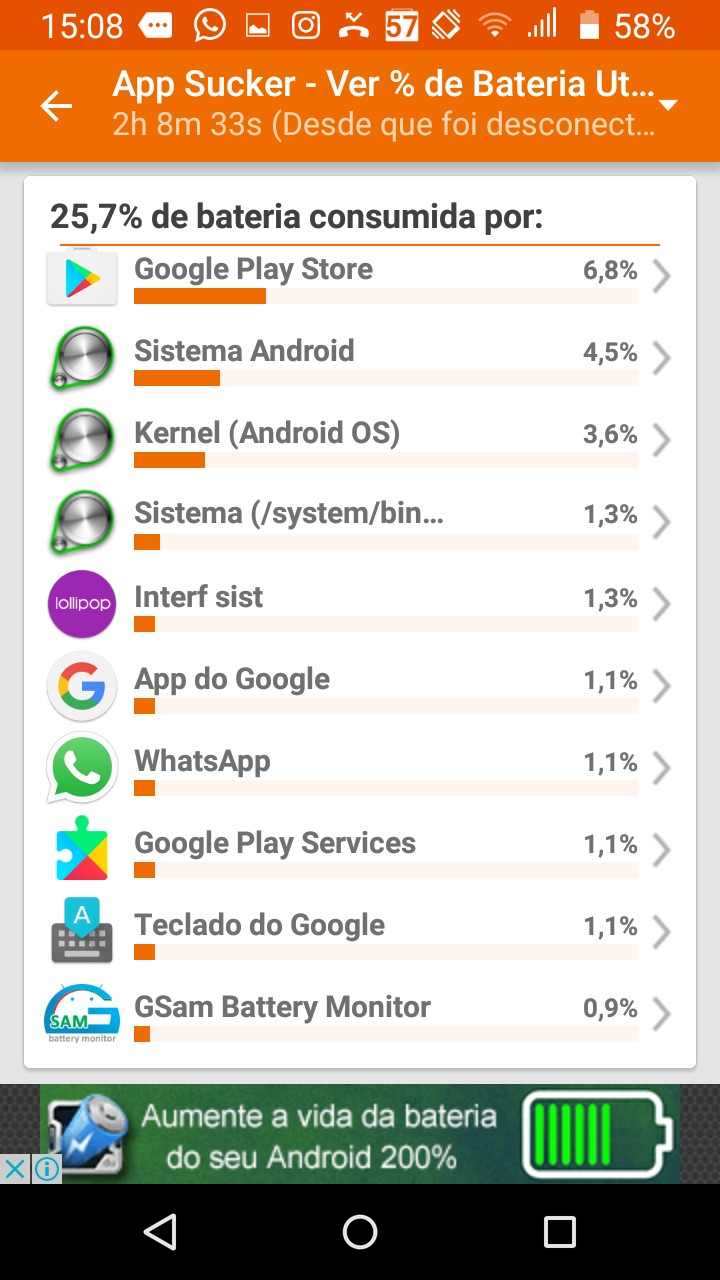The image size is (720, 1280).
Task: View App do Google consumption details
Action: (x=360, y=686)
